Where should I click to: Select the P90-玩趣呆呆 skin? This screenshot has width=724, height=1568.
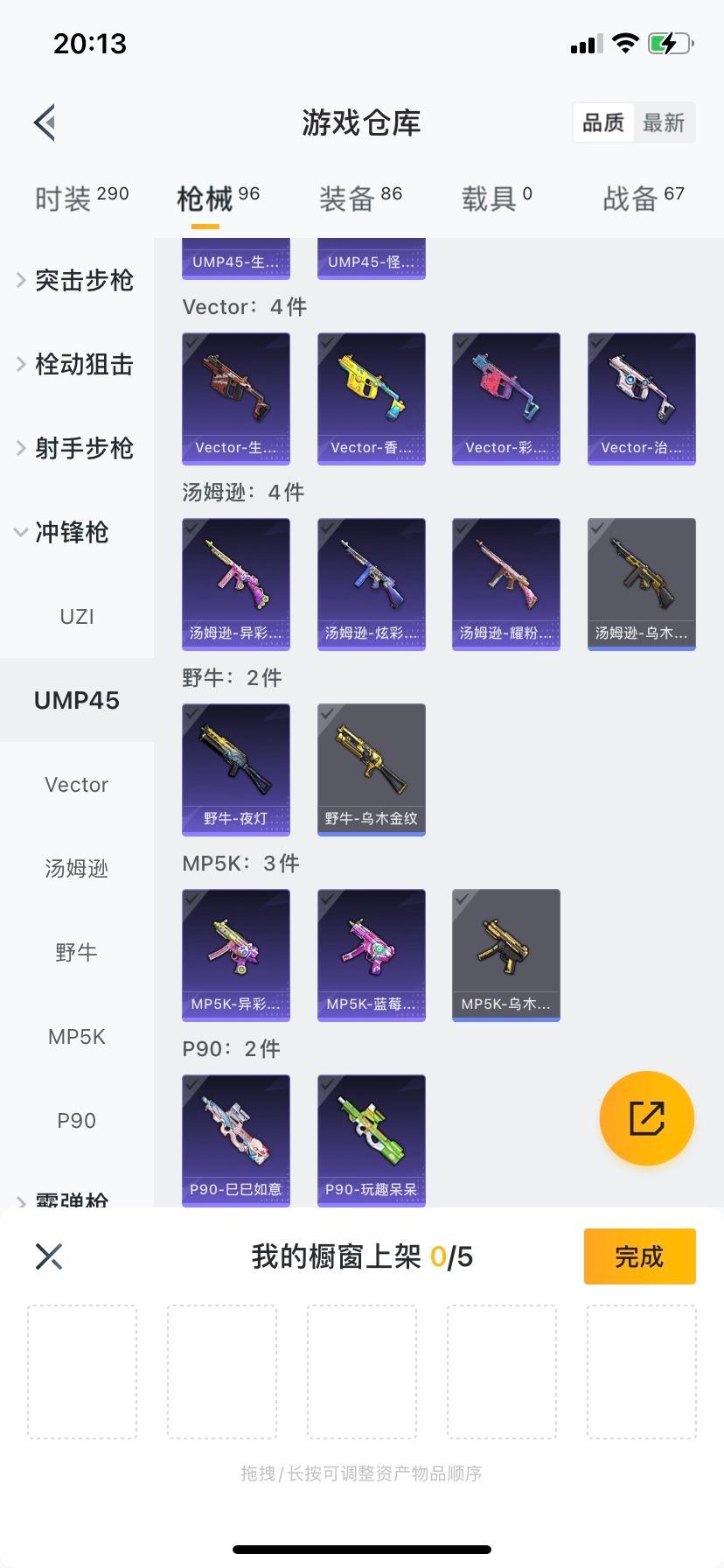click(x=372, y=1140)
